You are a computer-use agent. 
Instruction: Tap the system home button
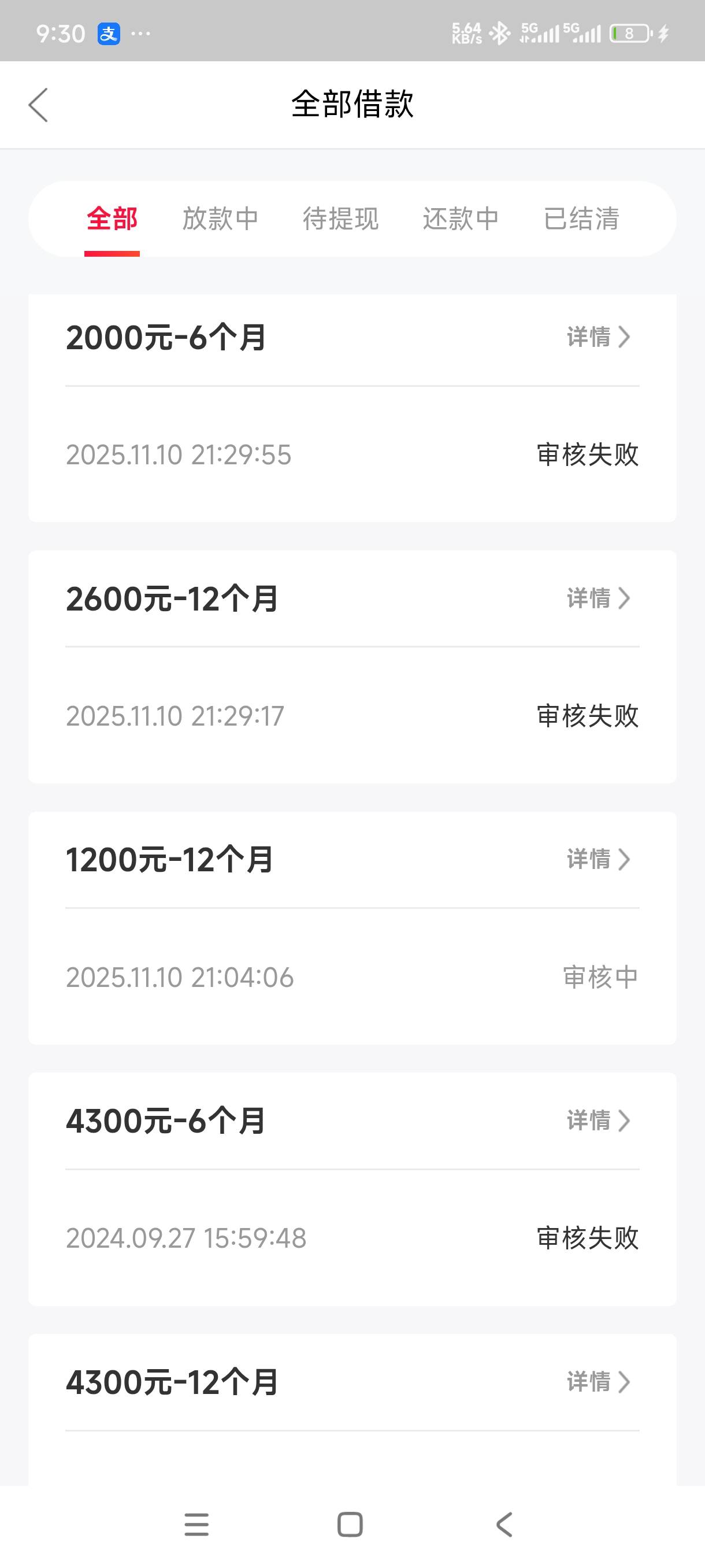(350, 1525)
